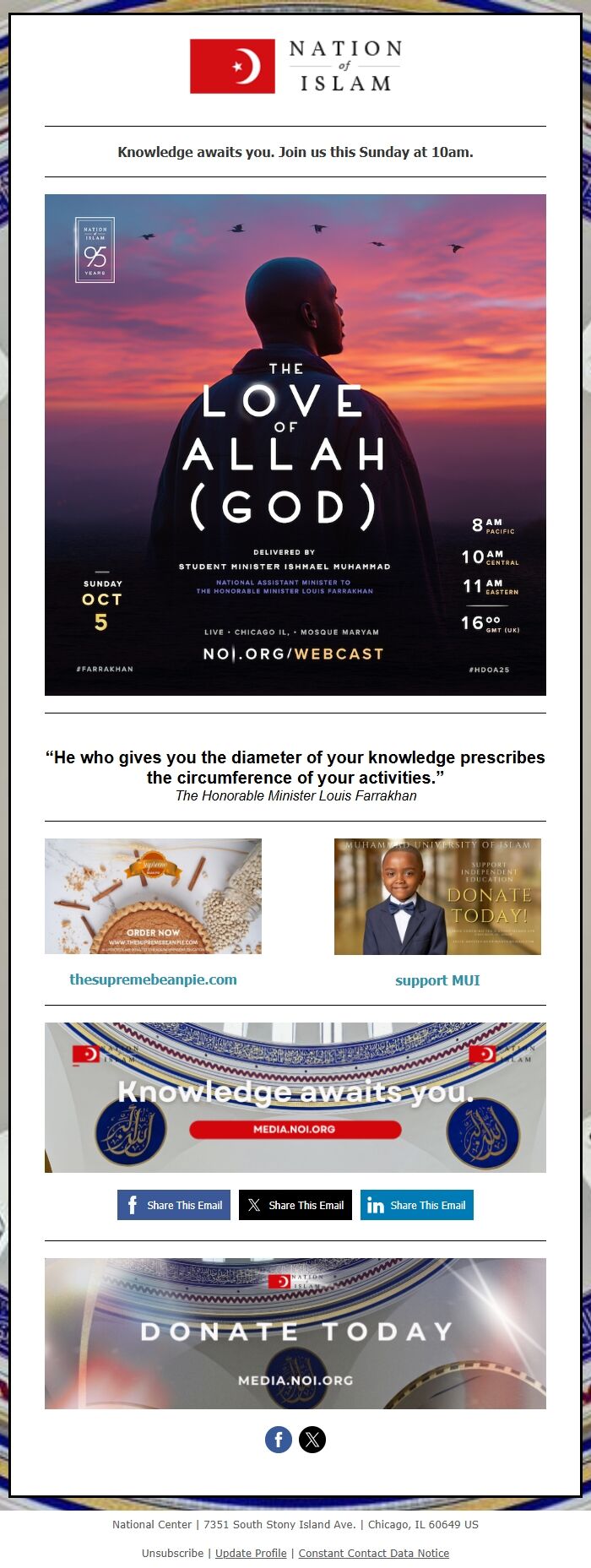
Task: Open the supreme bean pie image
Action: (153, 896)
